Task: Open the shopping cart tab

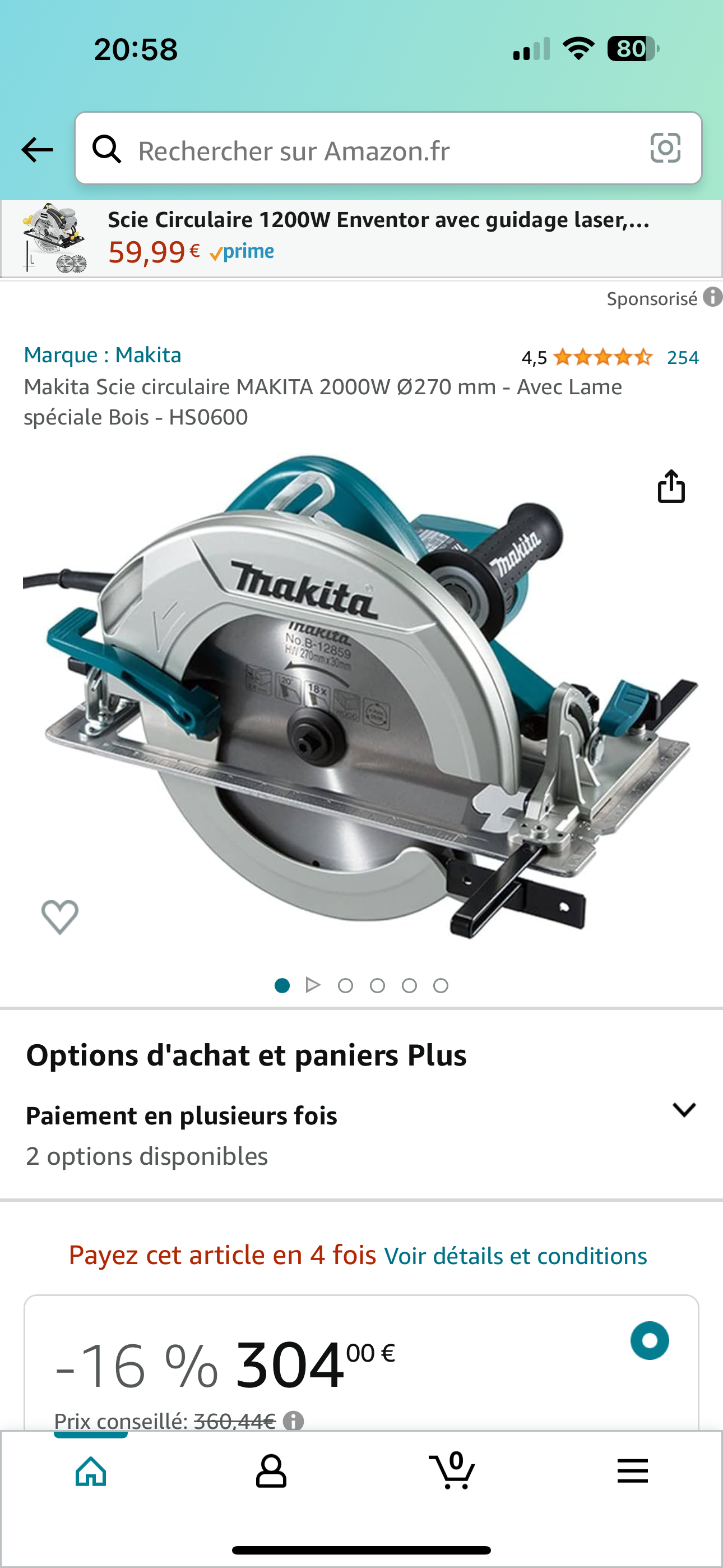Action: coord(452,1472)
